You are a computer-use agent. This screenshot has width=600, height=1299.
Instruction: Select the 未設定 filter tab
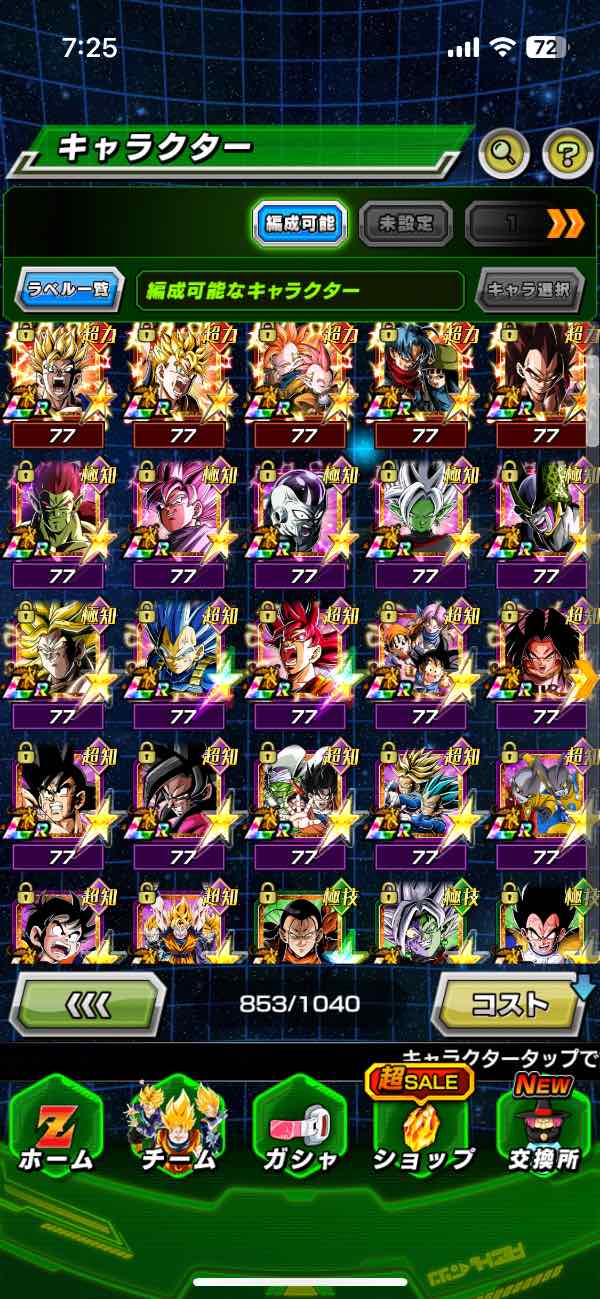pos(405,223)
